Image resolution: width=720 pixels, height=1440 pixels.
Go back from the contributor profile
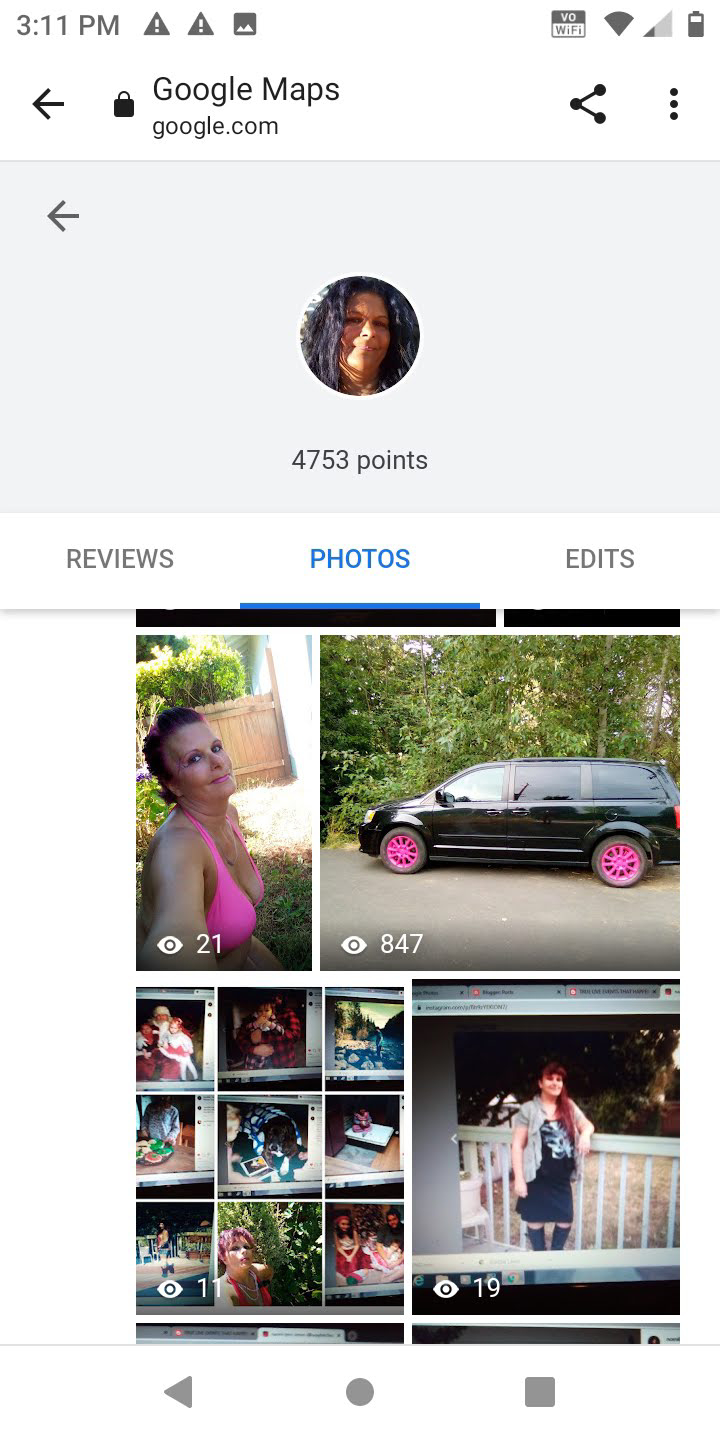coord(63,216)
